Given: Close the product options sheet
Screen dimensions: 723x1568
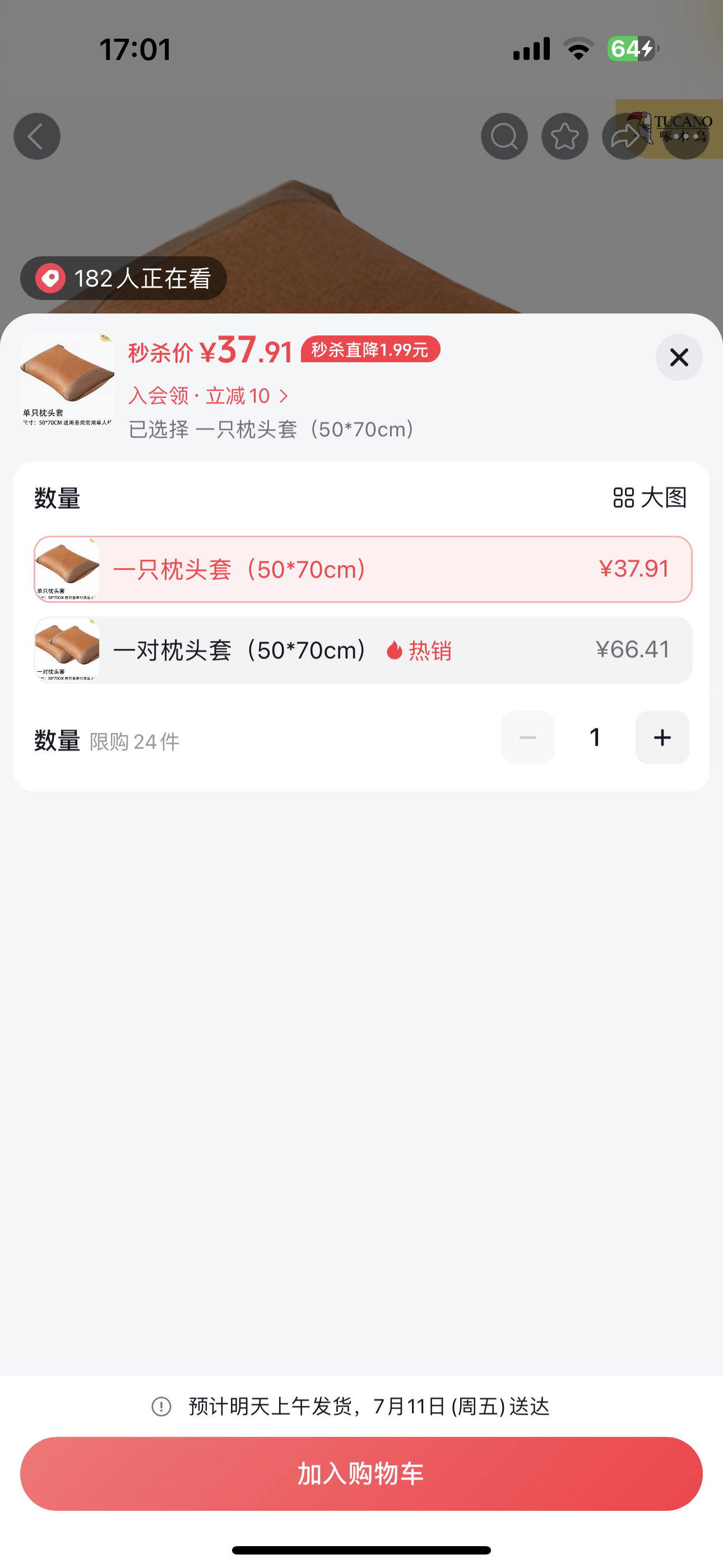Looking at the screenshot, I should (679, 357).
